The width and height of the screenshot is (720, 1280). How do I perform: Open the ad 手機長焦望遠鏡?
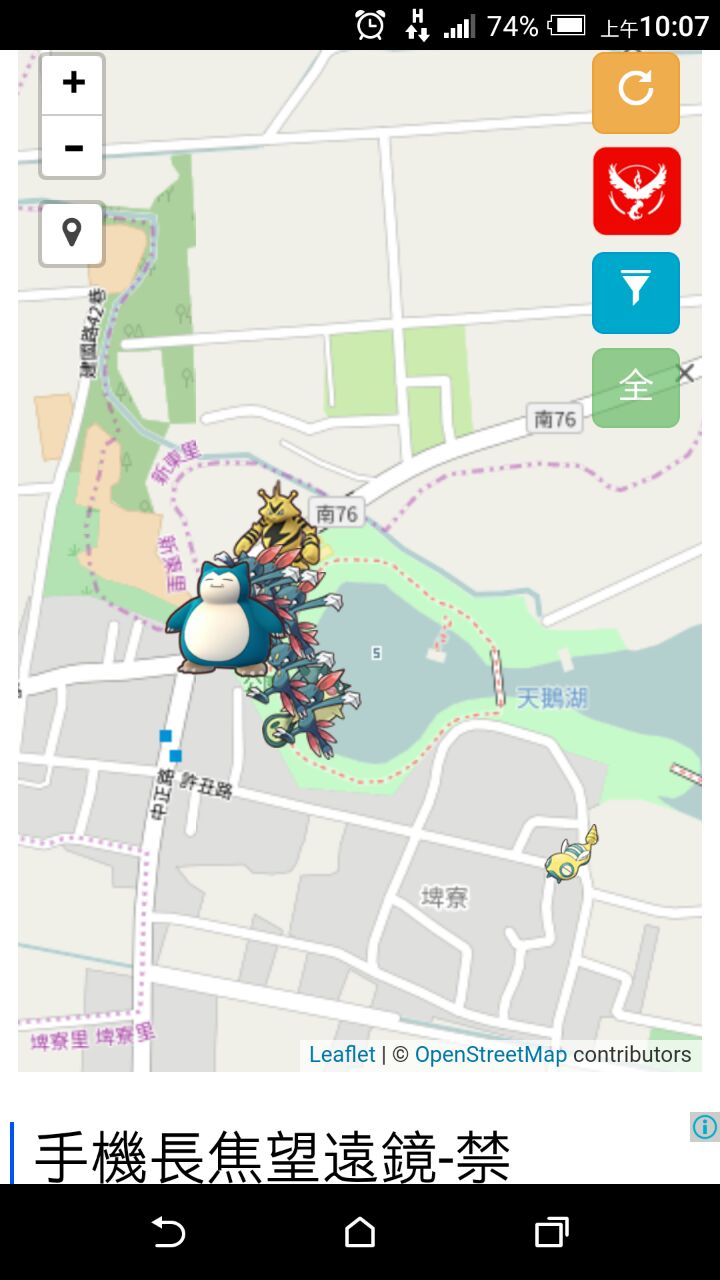272,1156
